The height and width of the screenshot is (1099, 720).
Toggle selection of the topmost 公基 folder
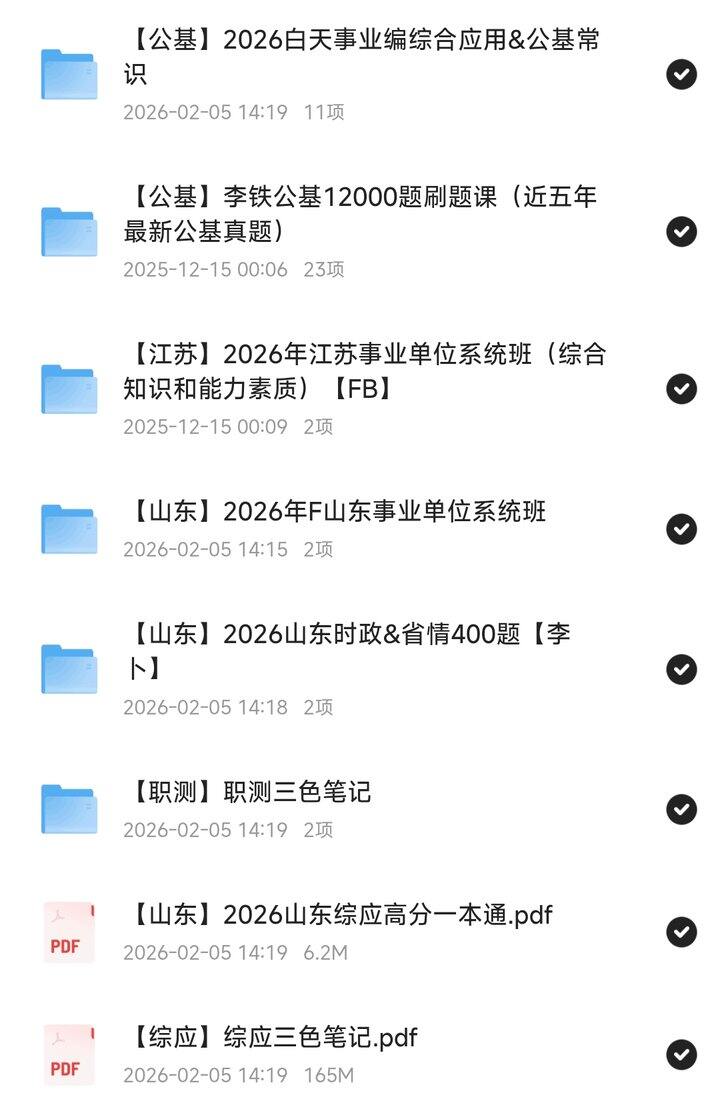tap(681, 74)
